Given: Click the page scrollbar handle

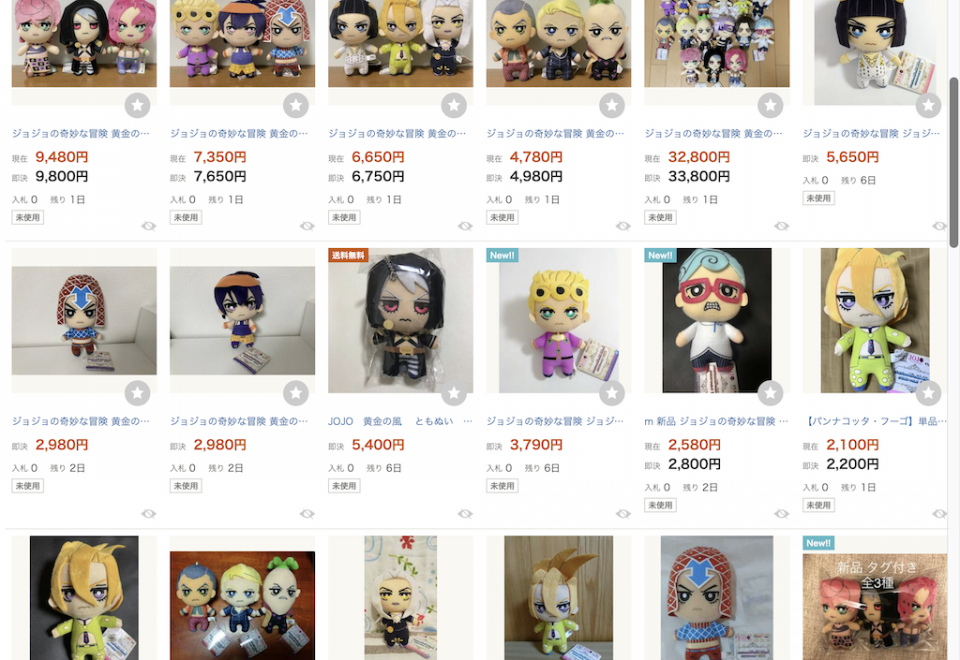Looking at the screenshot, I should click(x=953, y=160).
